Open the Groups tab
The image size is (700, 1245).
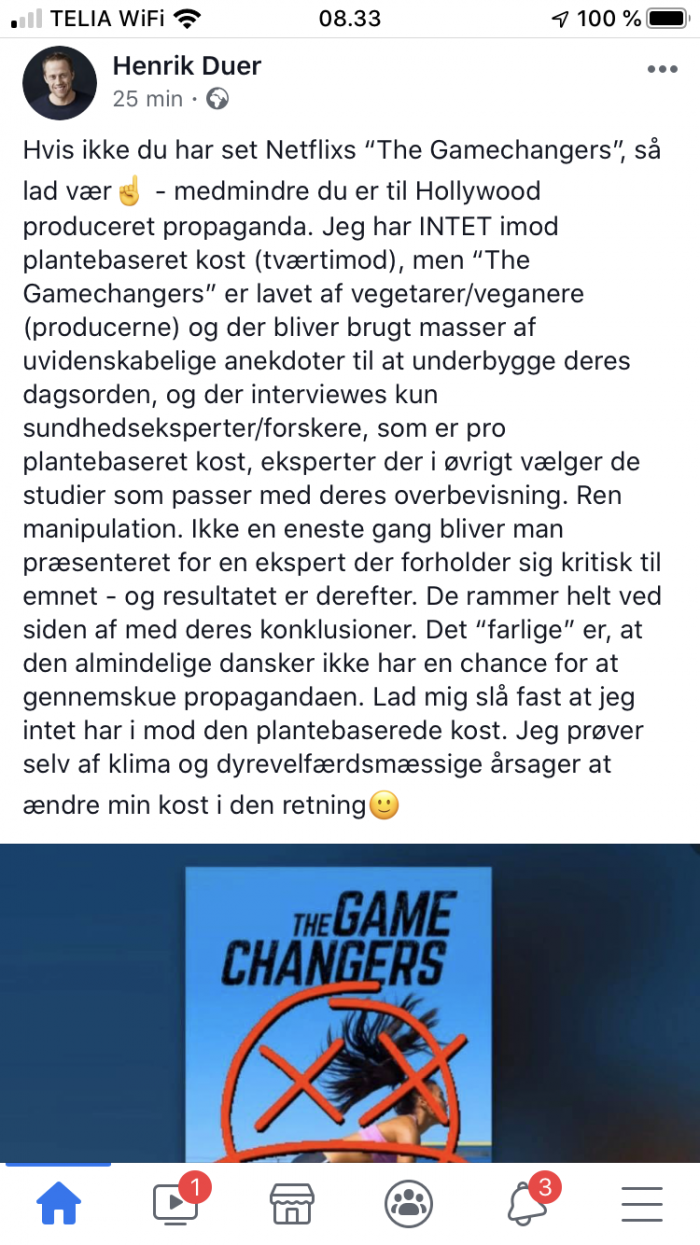[x=409, y=1204]
